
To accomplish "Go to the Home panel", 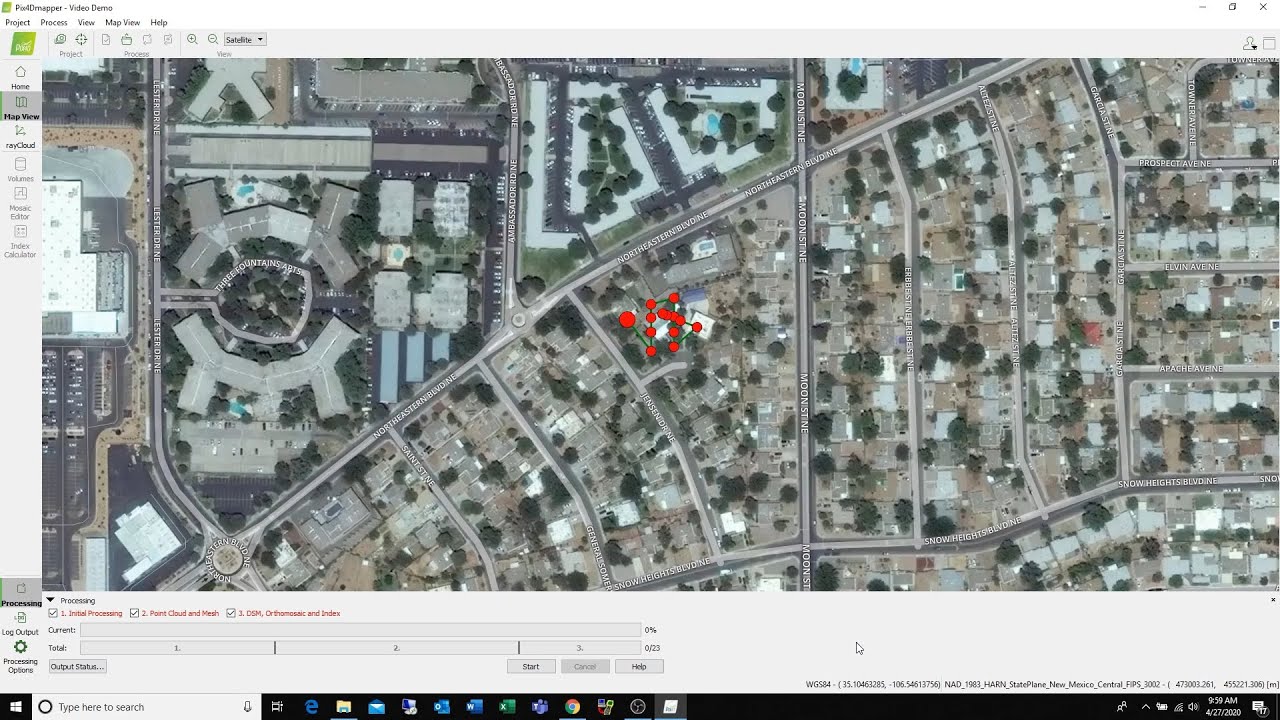I will coord(20,77).
